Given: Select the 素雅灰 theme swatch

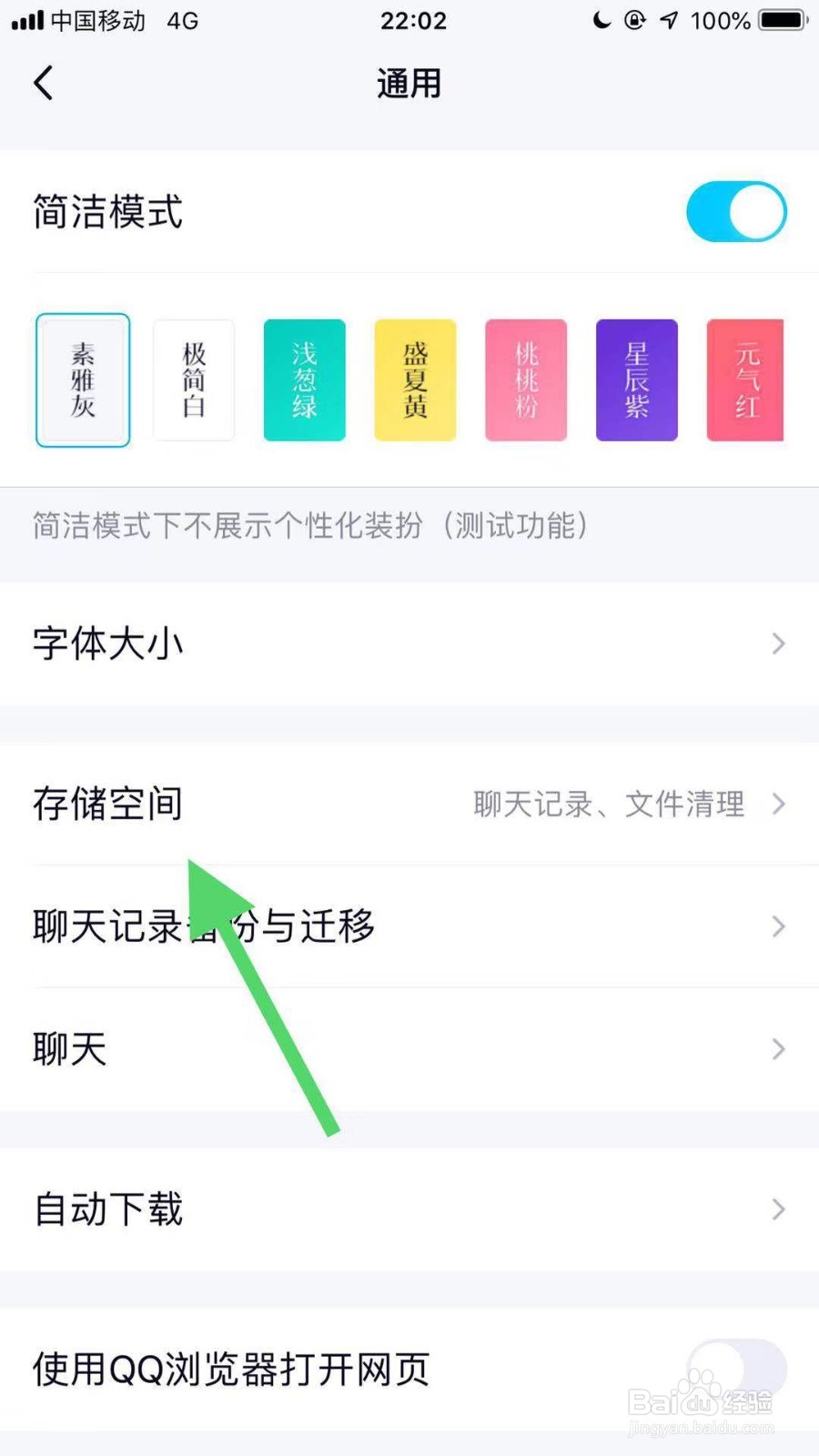Looking at the screenshot, I should [82, 380].
